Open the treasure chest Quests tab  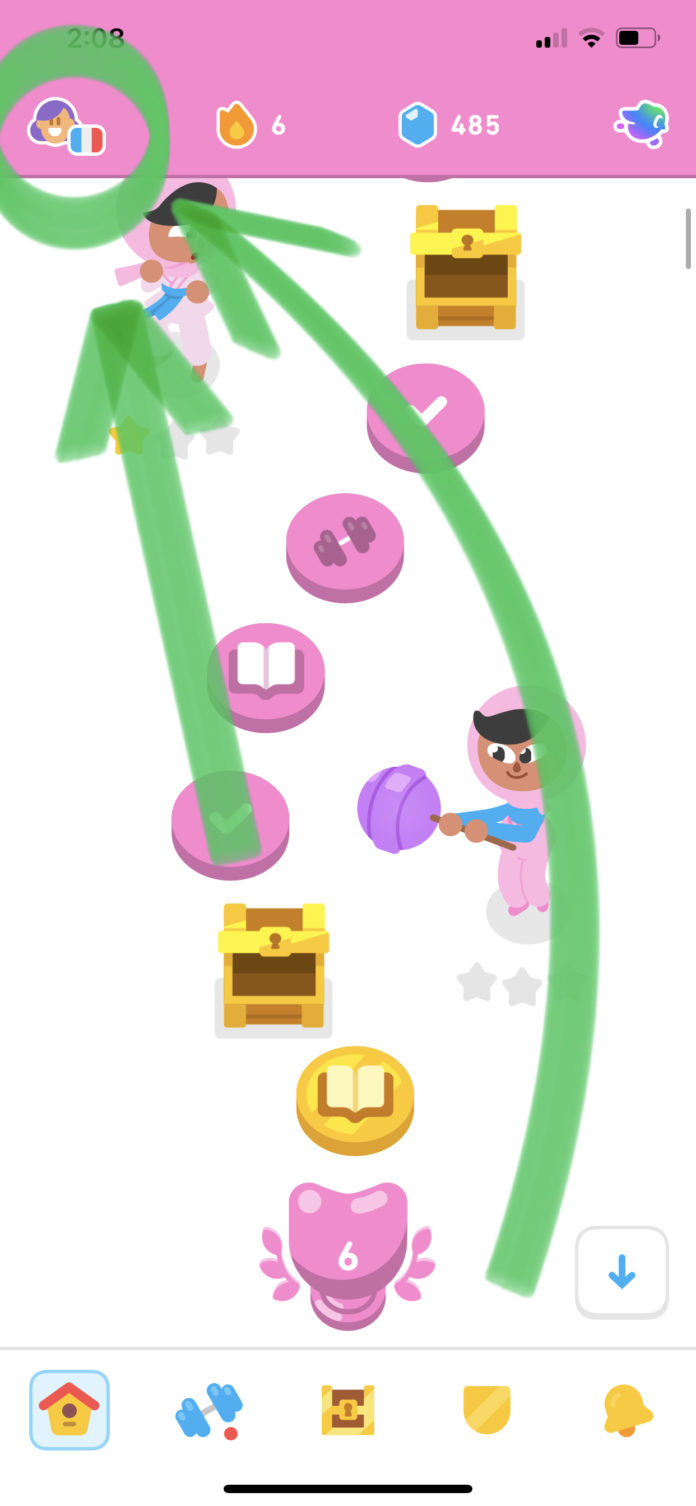coord(348,1410)
